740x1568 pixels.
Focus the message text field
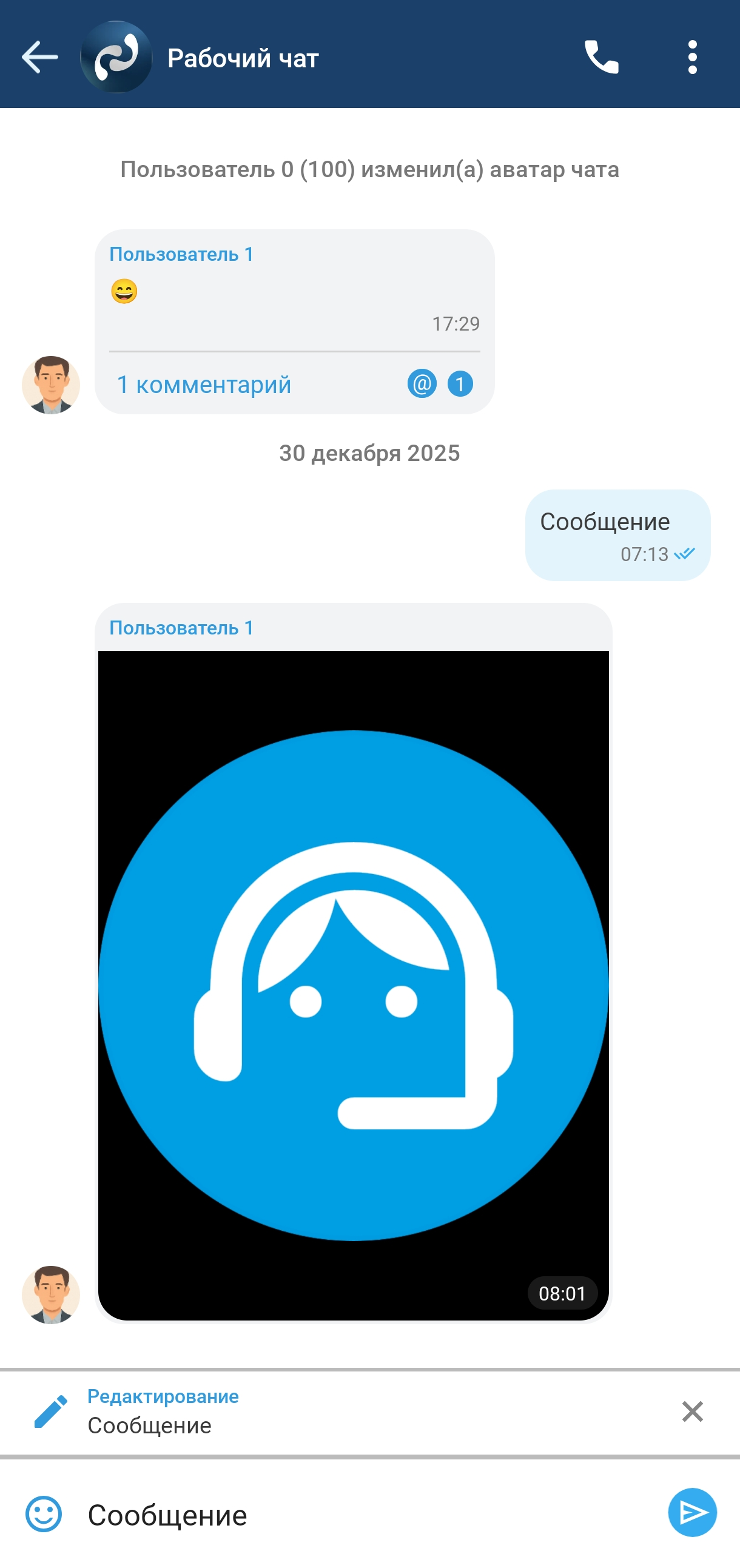(365, 1515)
